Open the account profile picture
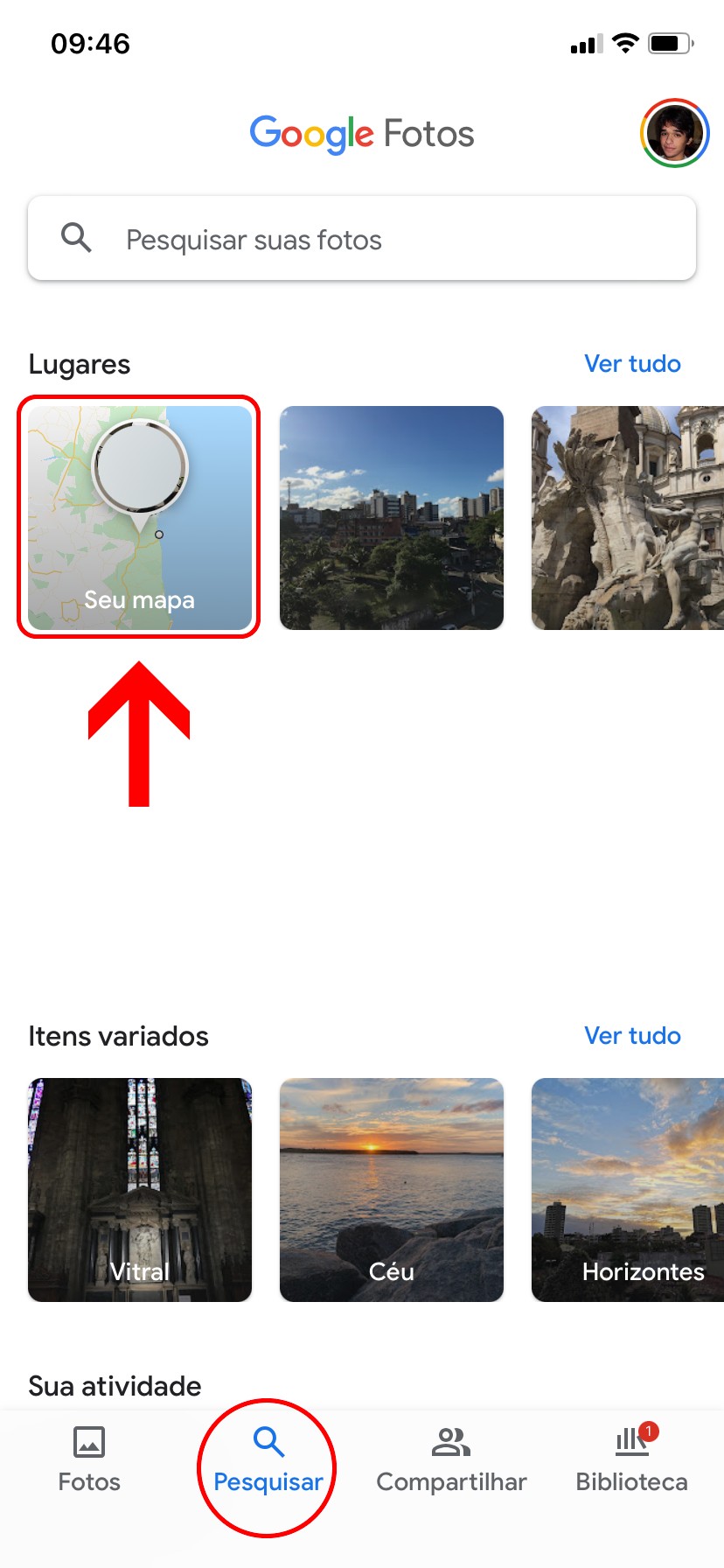 674,133
